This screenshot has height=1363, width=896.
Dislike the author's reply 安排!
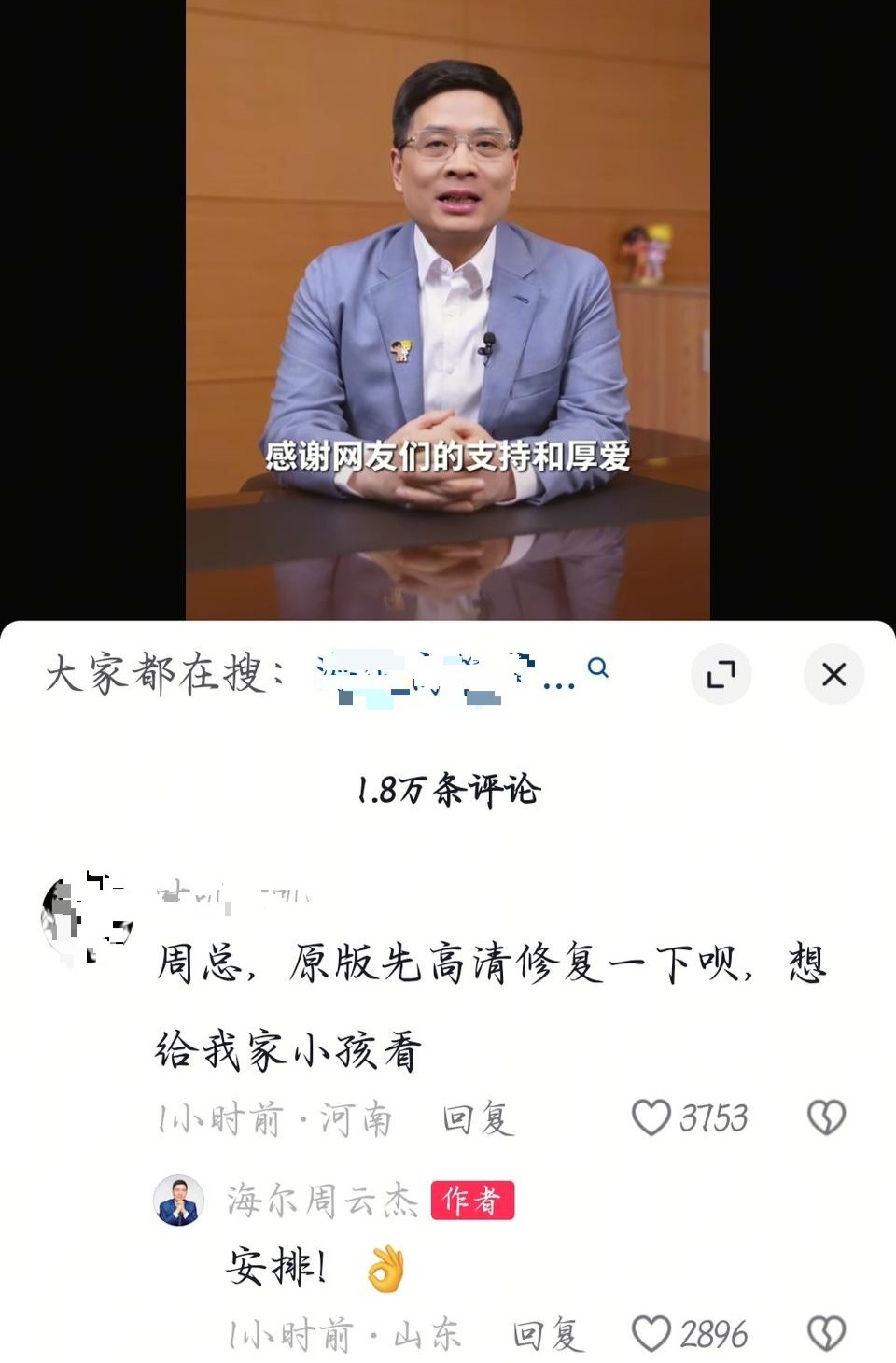click(x=826, y=1334)
